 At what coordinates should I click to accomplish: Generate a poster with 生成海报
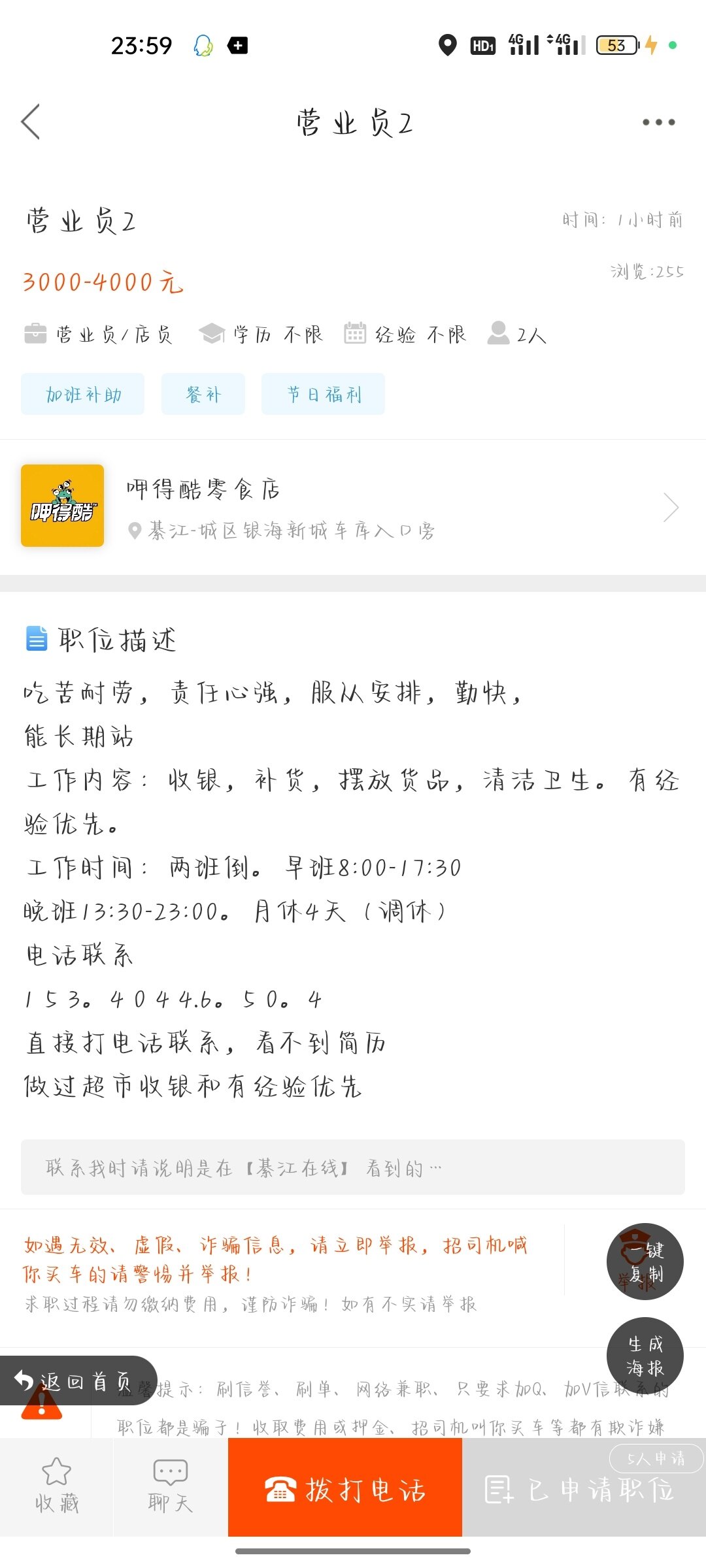click(x=645, y=1355)
